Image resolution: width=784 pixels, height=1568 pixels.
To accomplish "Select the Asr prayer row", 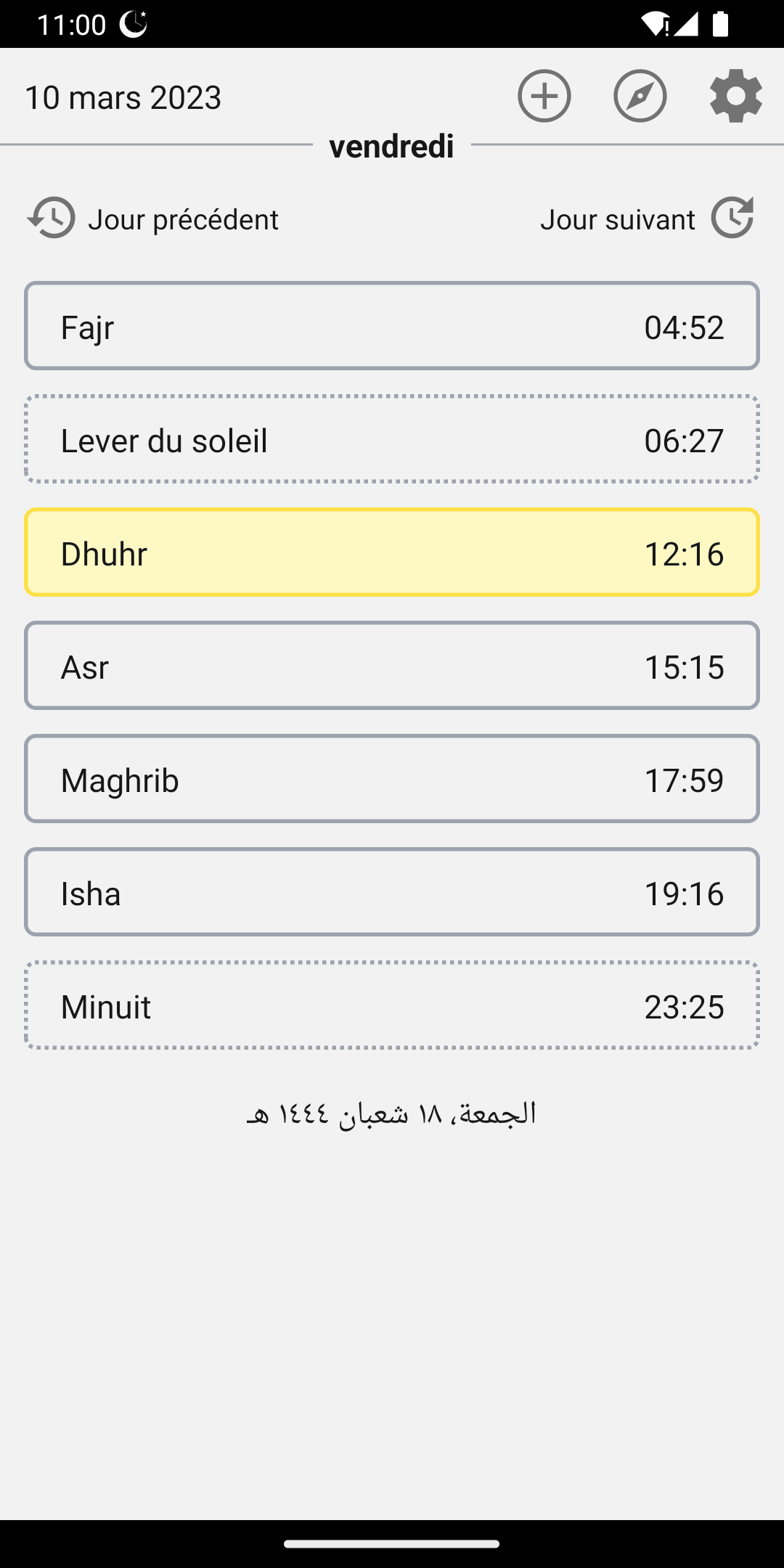I will click(x=392, y=666).
